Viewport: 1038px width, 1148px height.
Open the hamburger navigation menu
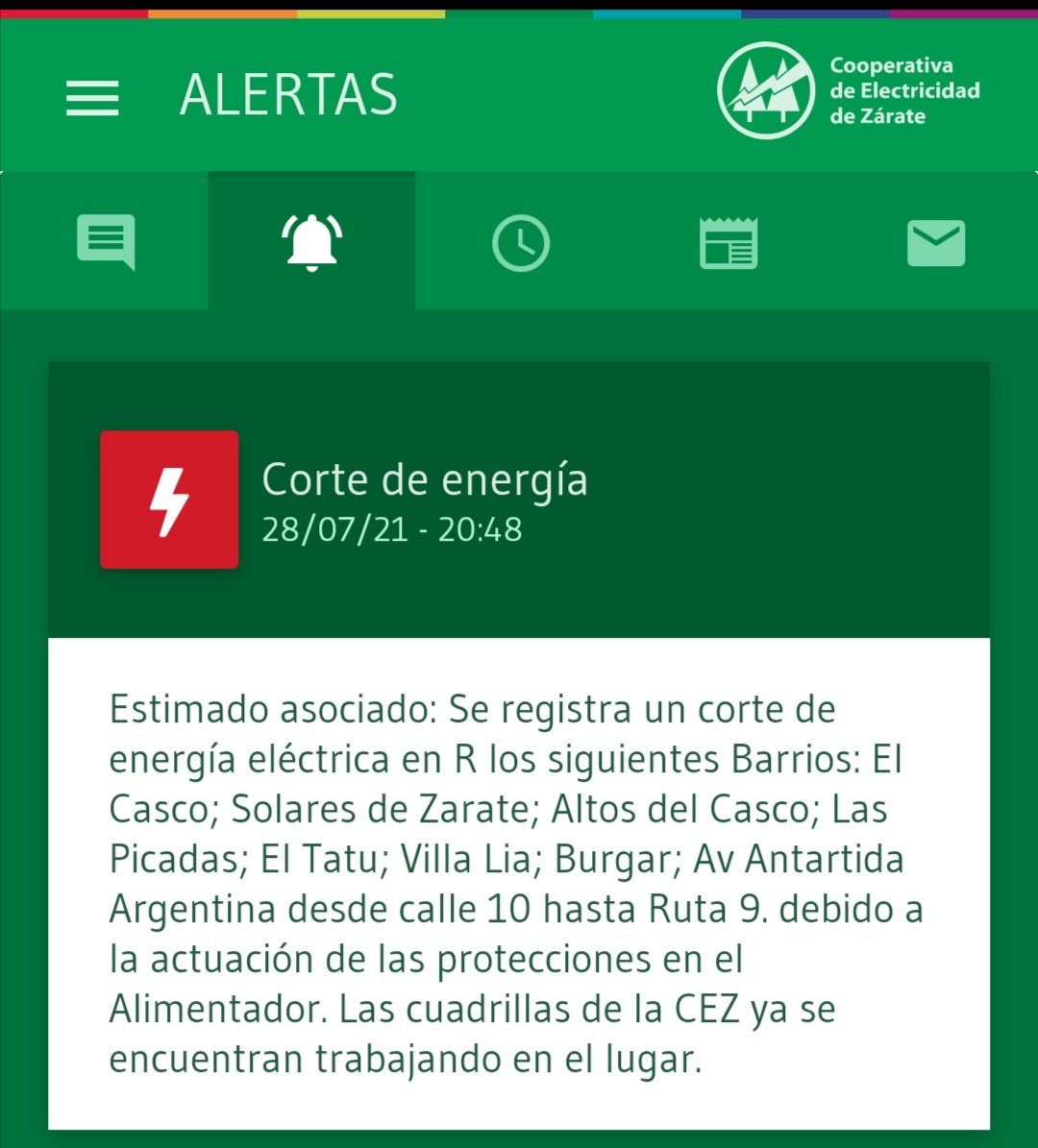92,97
